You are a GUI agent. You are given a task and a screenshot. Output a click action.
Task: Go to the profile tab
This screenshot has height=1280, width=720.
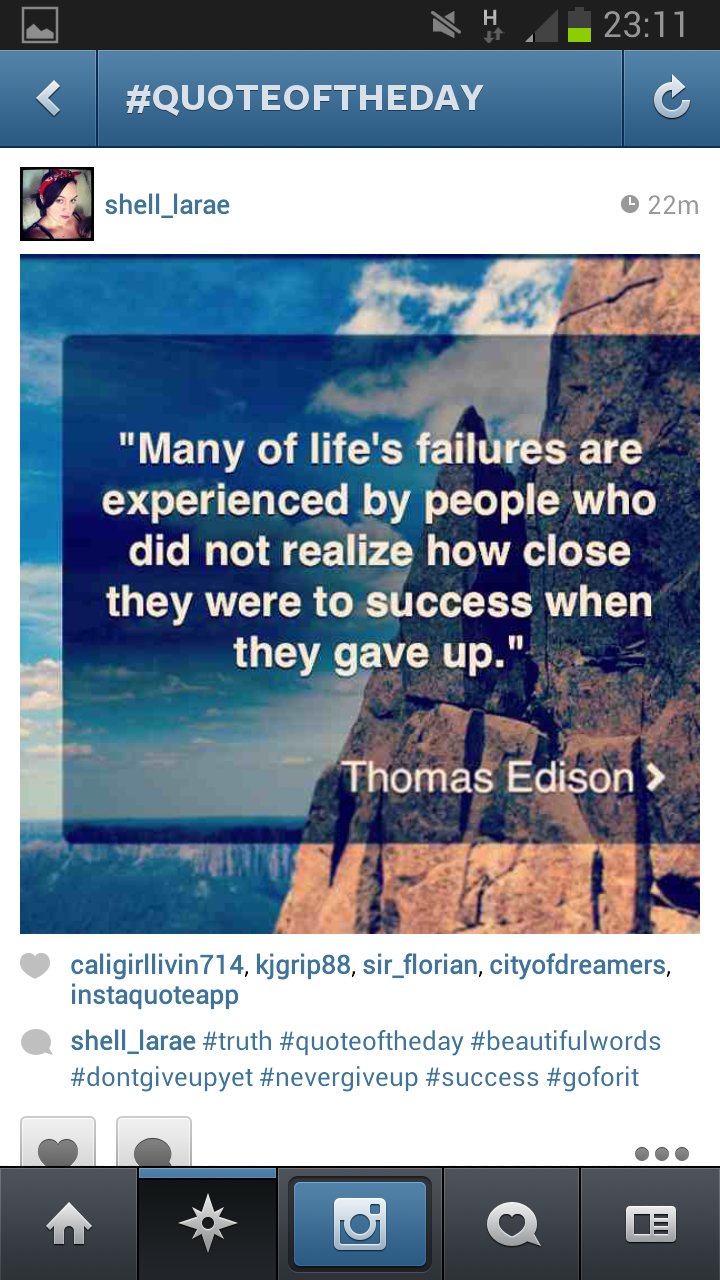pyautogui.click(x=650, y=1223)
